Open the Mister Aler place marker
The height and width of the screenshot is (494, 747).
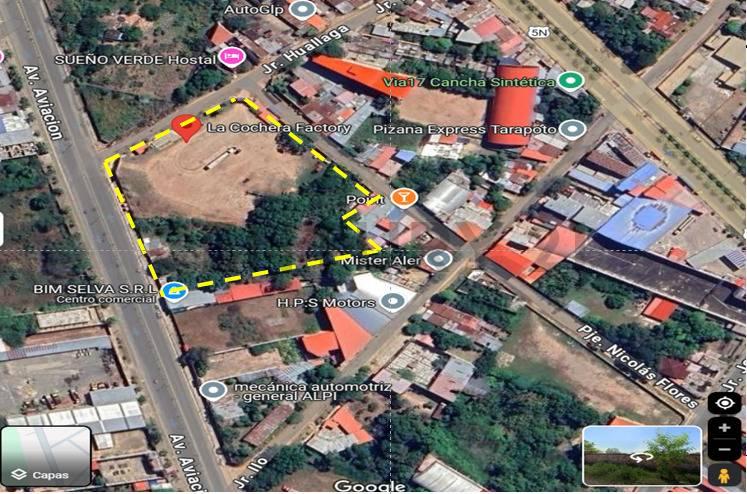[x=438, y=260]
